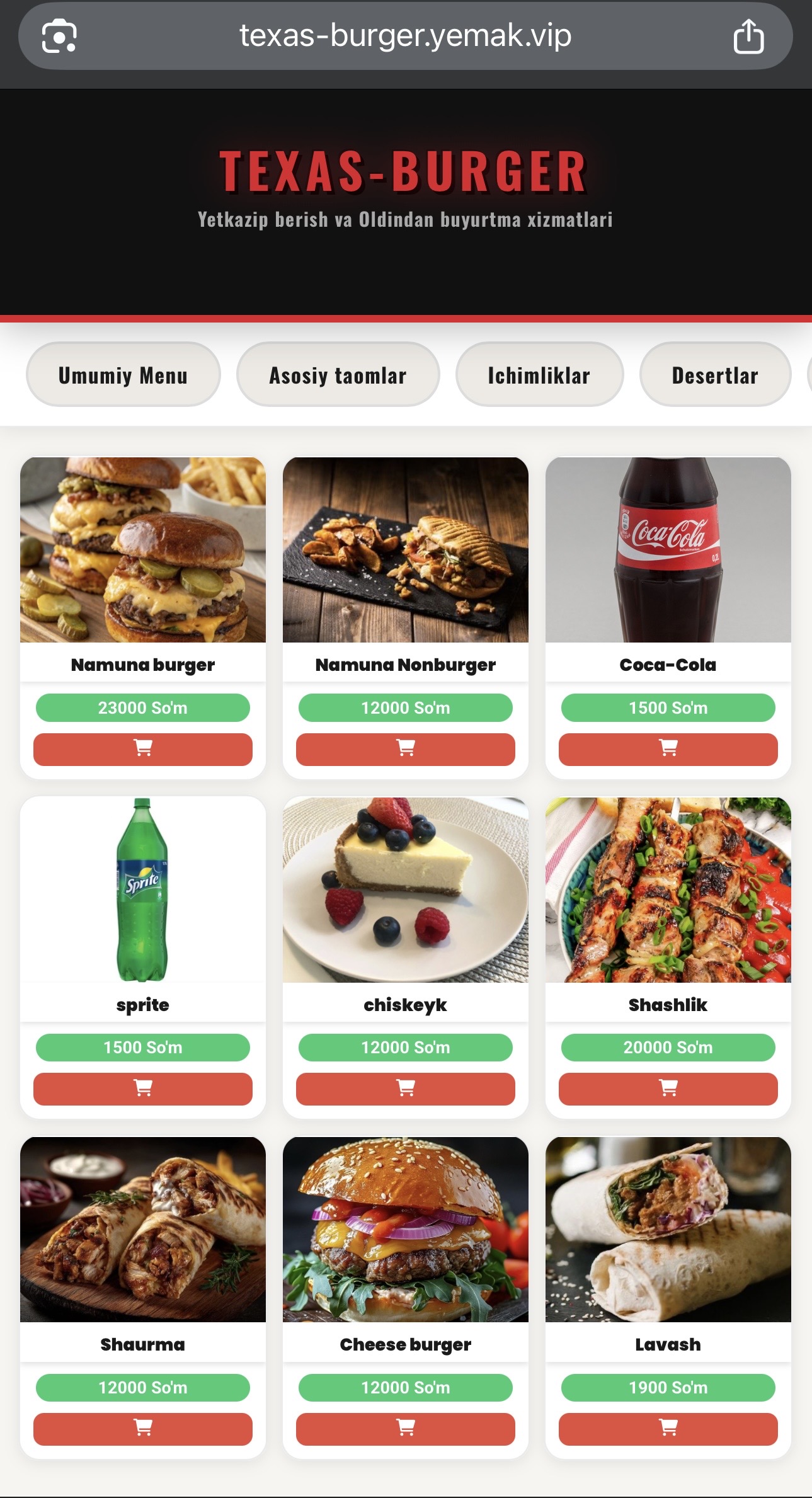This screenshot has width=812, height=1498.
Task: Open the Cheese burger item image
Action: click(406, 1230)
